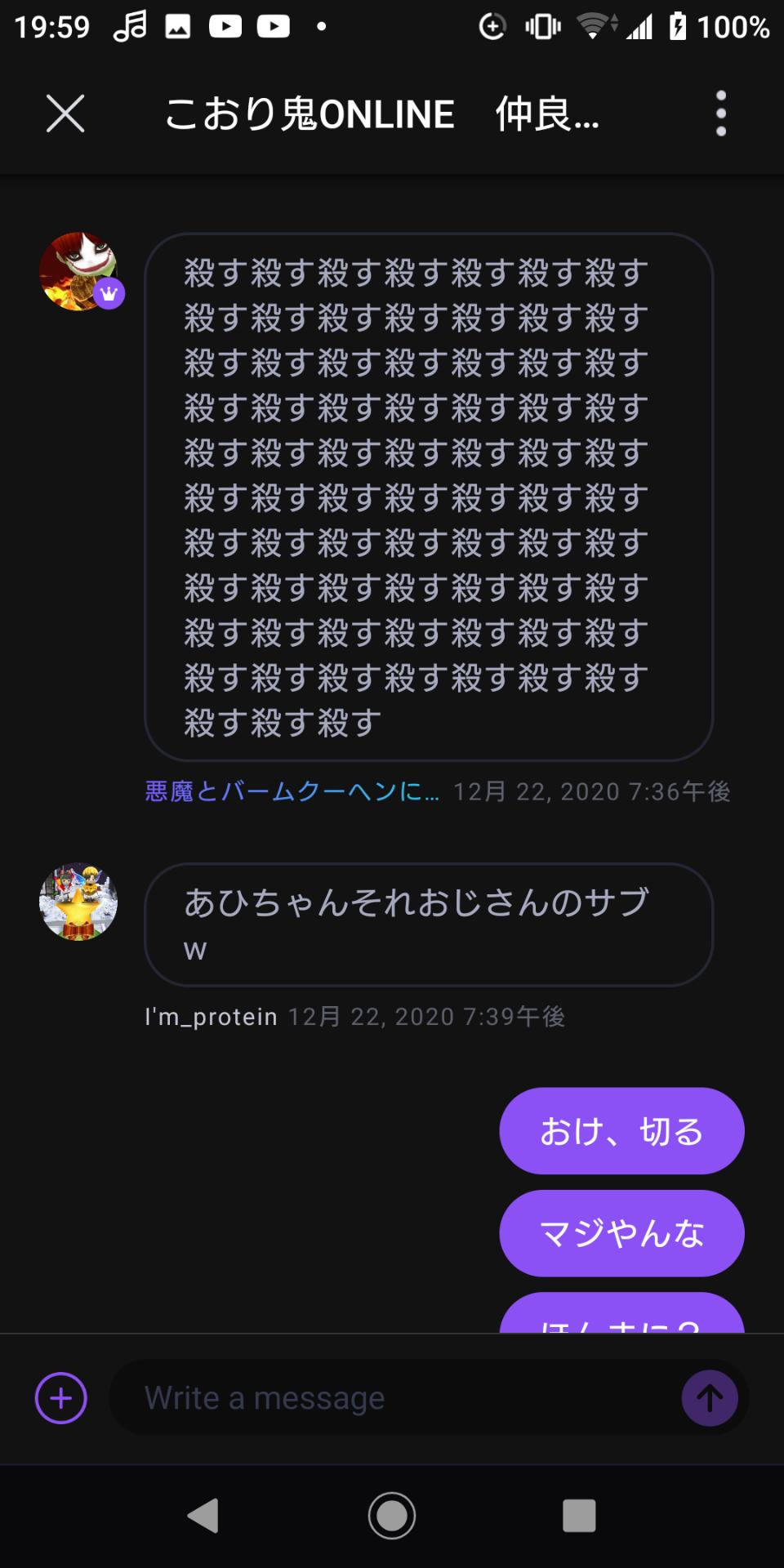Go to the system home screen

click(x=392, y=1516)
